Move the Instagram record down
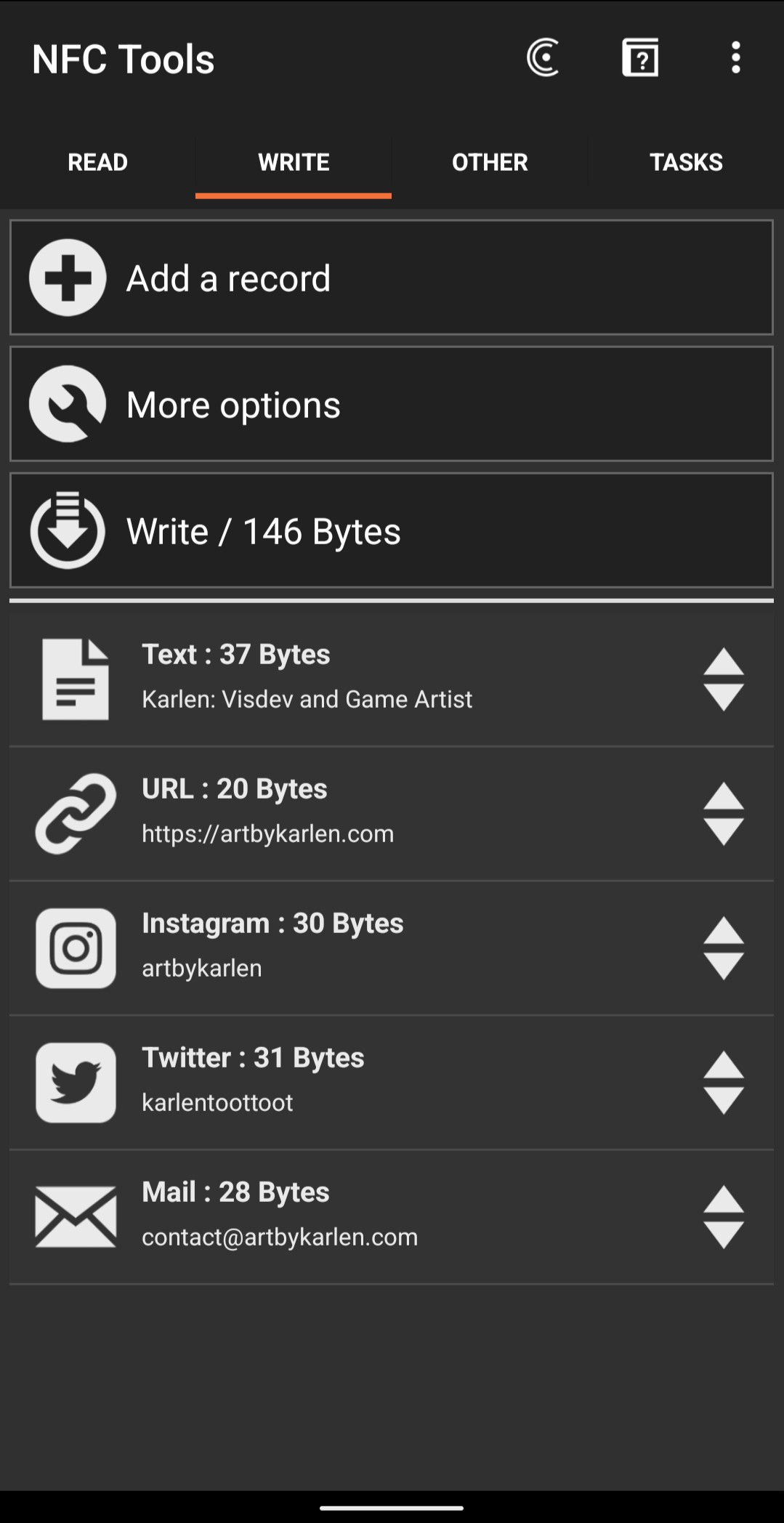 click(724, 966)
